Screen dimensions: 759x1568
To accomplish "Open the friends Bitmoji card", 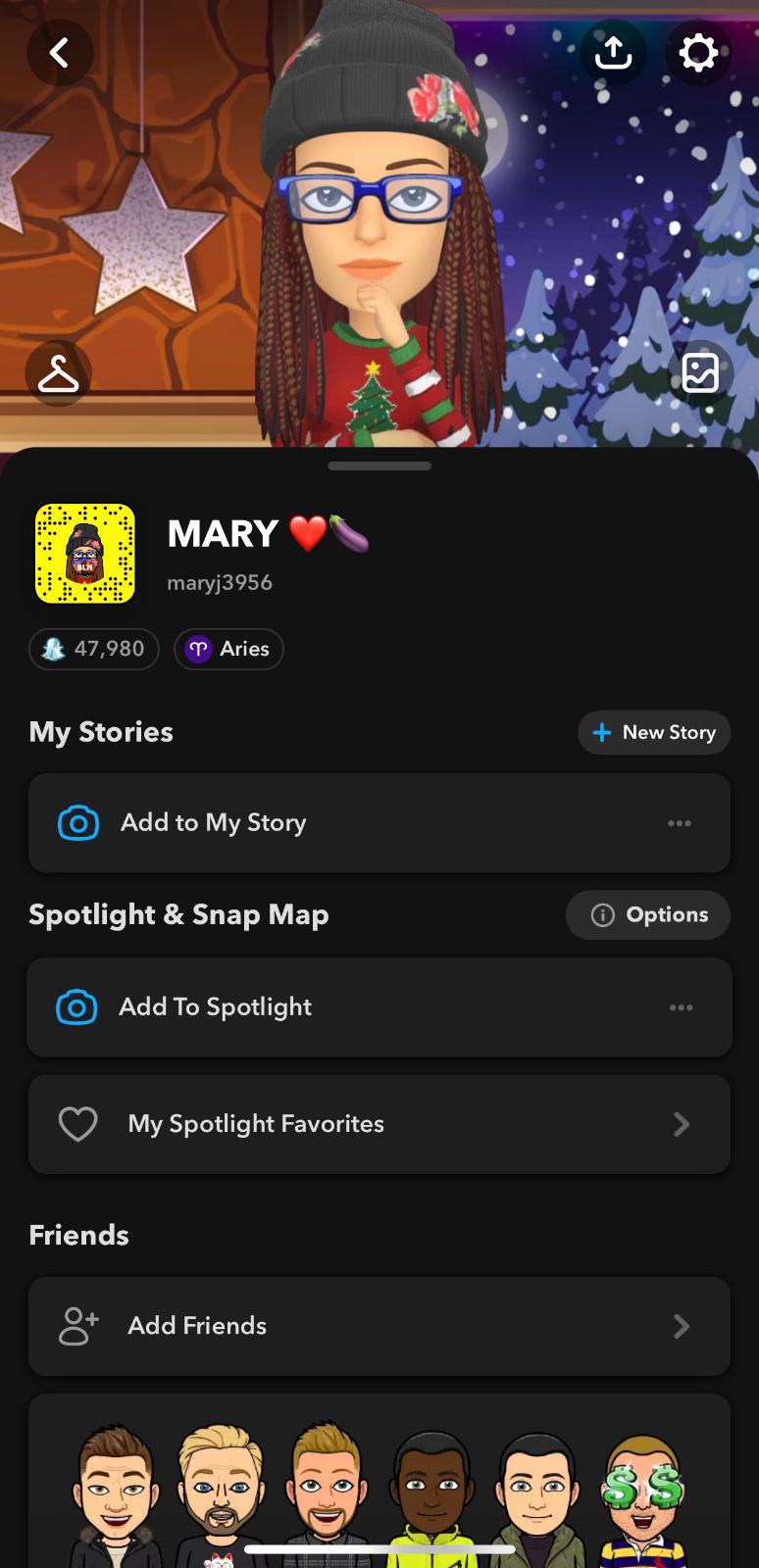I will 379,1485.
